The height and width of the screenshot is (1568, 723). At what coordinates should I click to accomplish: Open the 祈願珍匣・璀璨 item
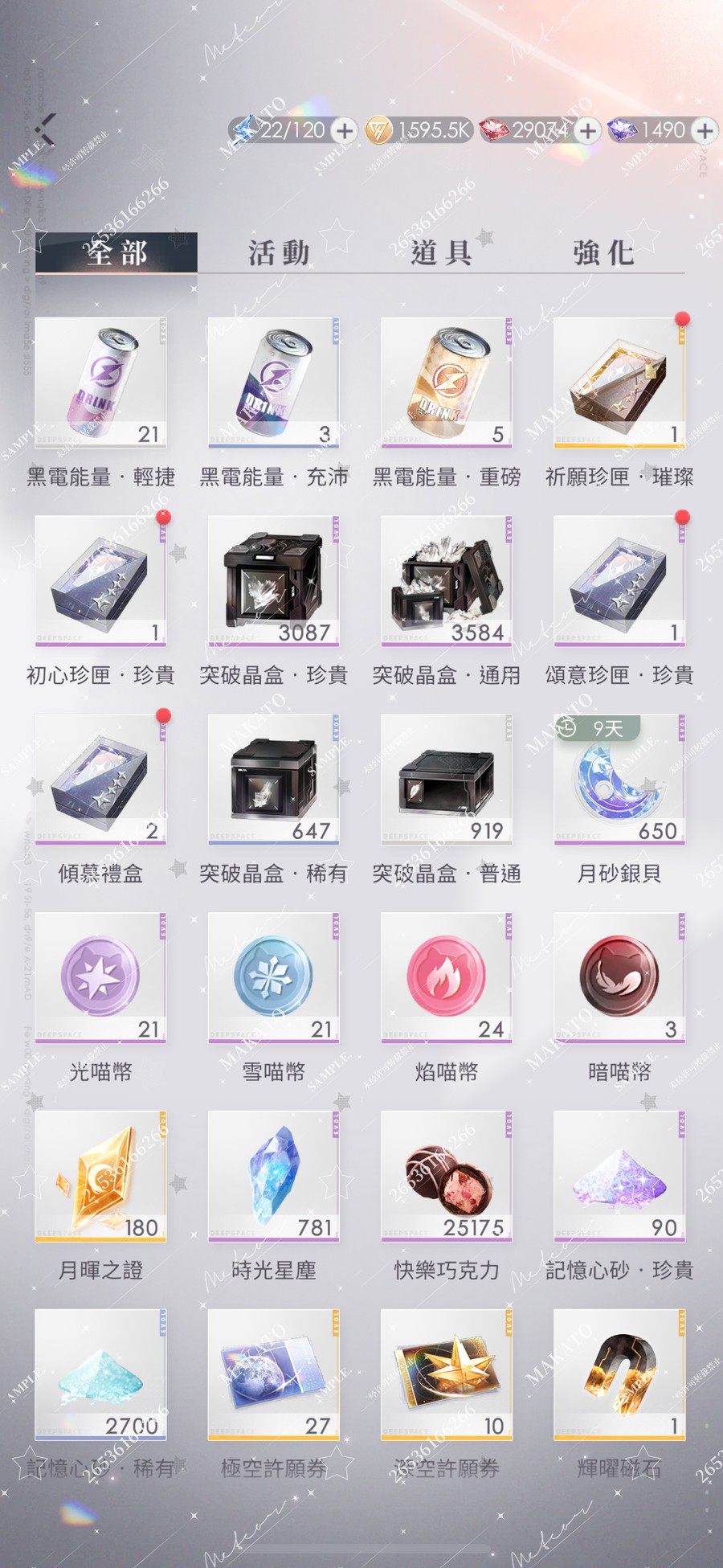coord(619,383)
